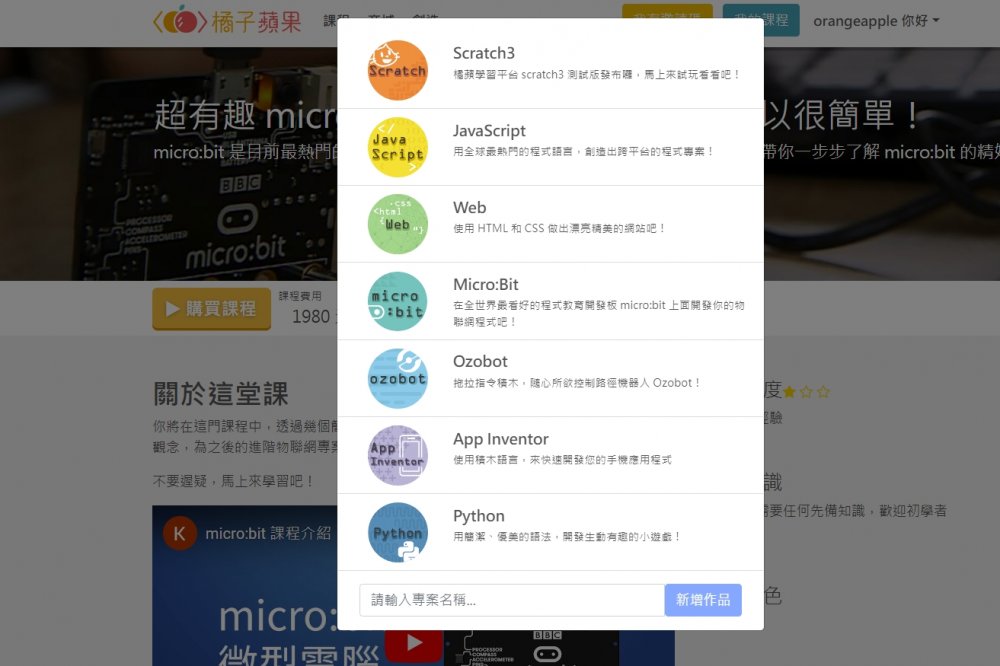Pick the Web project option
Viewport: 1000px width, 666px height.
point(550,224)
